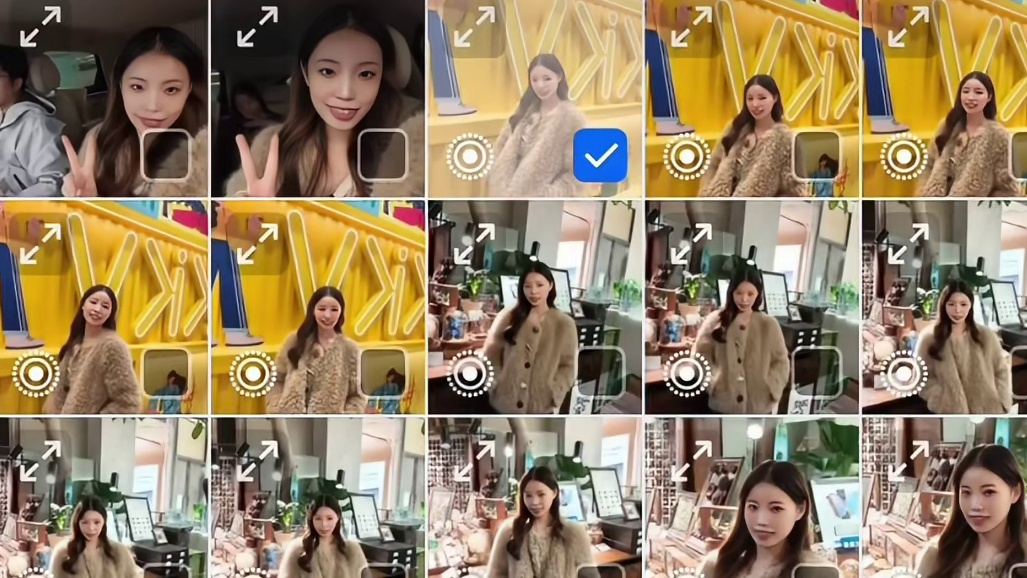
Task: Tap live photo icon on the selected photo
Action: [x=470, y=157]
